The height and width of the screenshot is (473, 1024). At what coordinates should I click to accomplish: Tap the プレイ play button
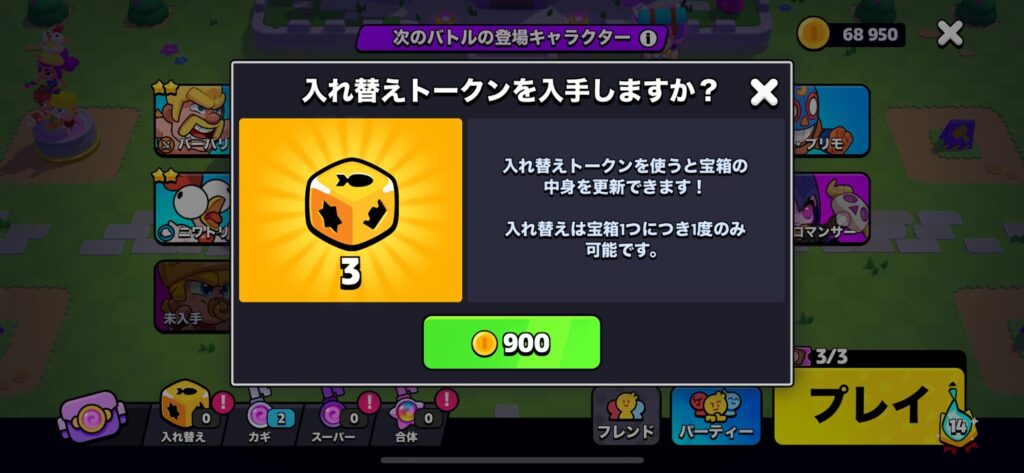click(868, 405)
